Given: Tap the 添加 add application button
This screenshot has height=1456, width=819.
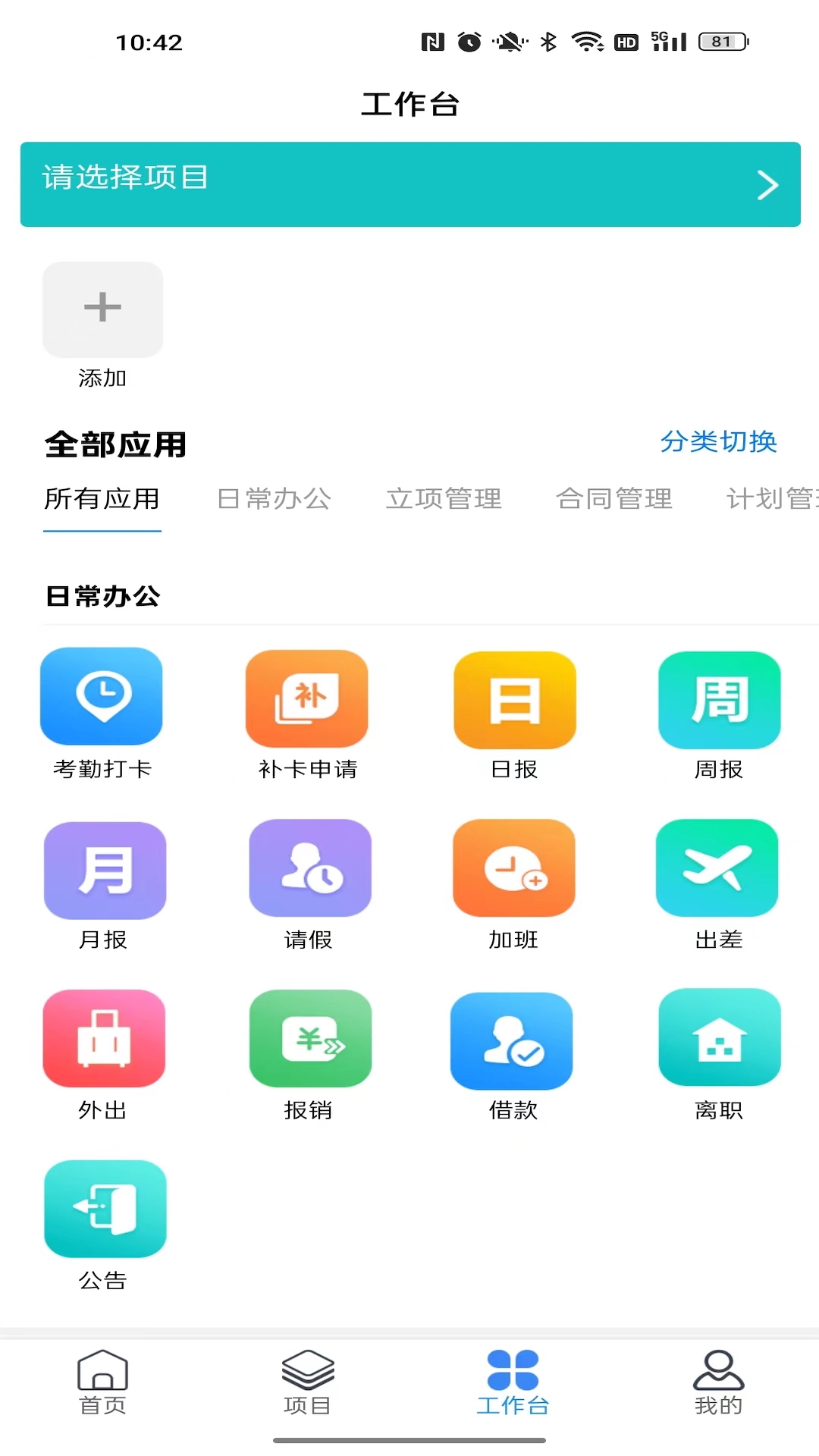Looking at the screenshot, I should point(102,309).
